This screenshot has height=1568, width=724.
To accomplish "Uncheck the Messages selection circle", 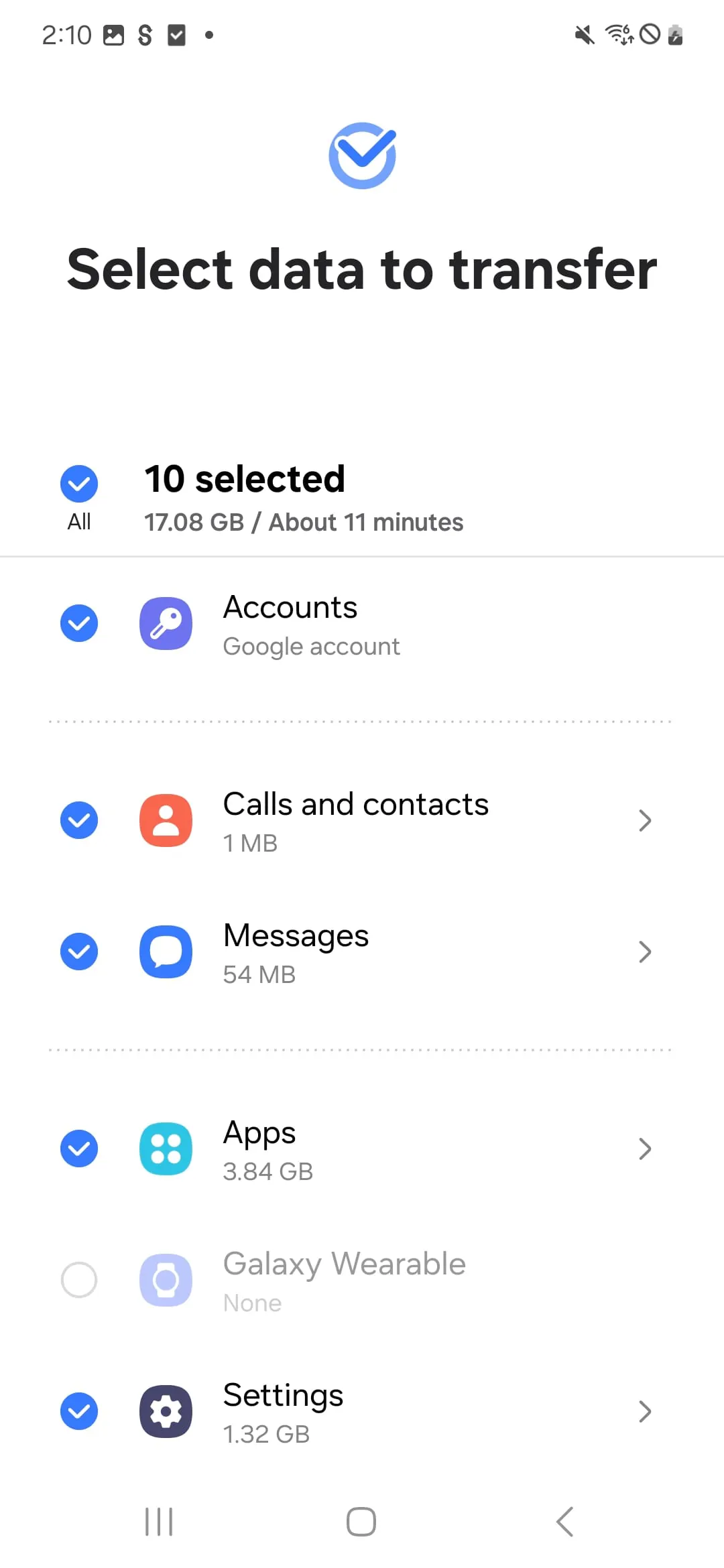I will tap(78, 952).
